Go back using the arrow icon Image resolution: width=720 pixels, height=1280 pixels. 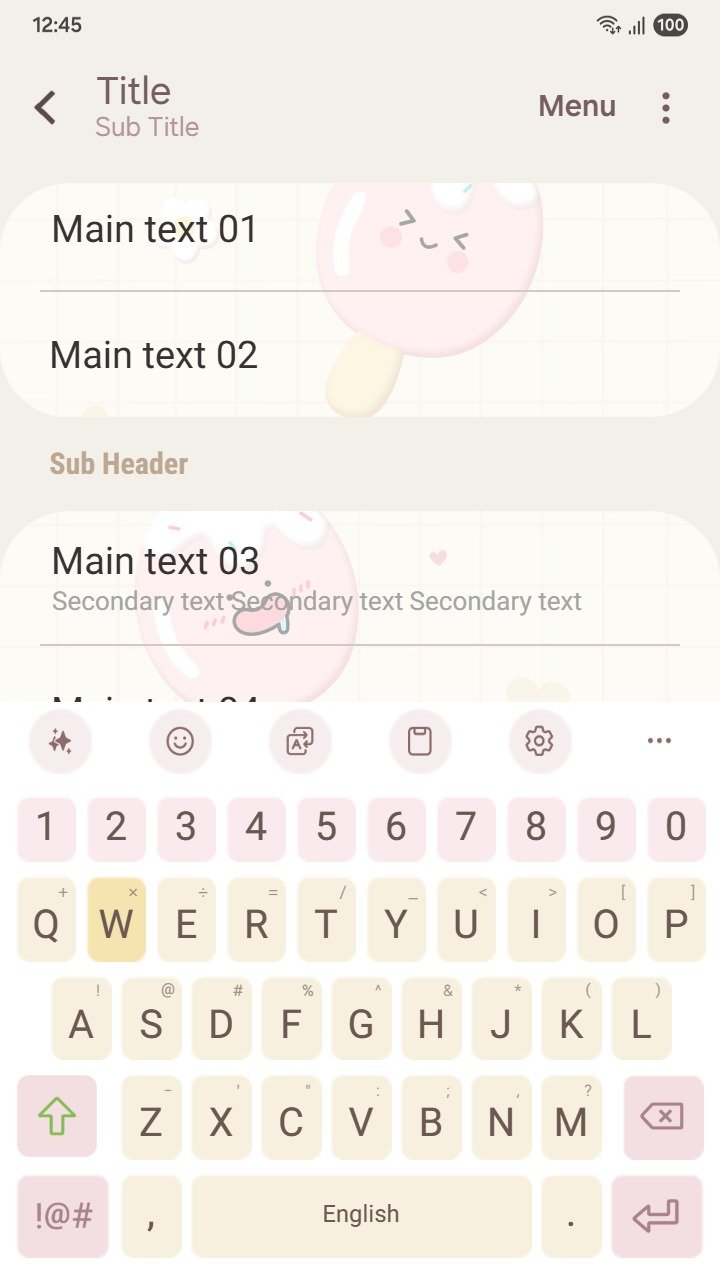pyautogui.click(x=45, y=107)
